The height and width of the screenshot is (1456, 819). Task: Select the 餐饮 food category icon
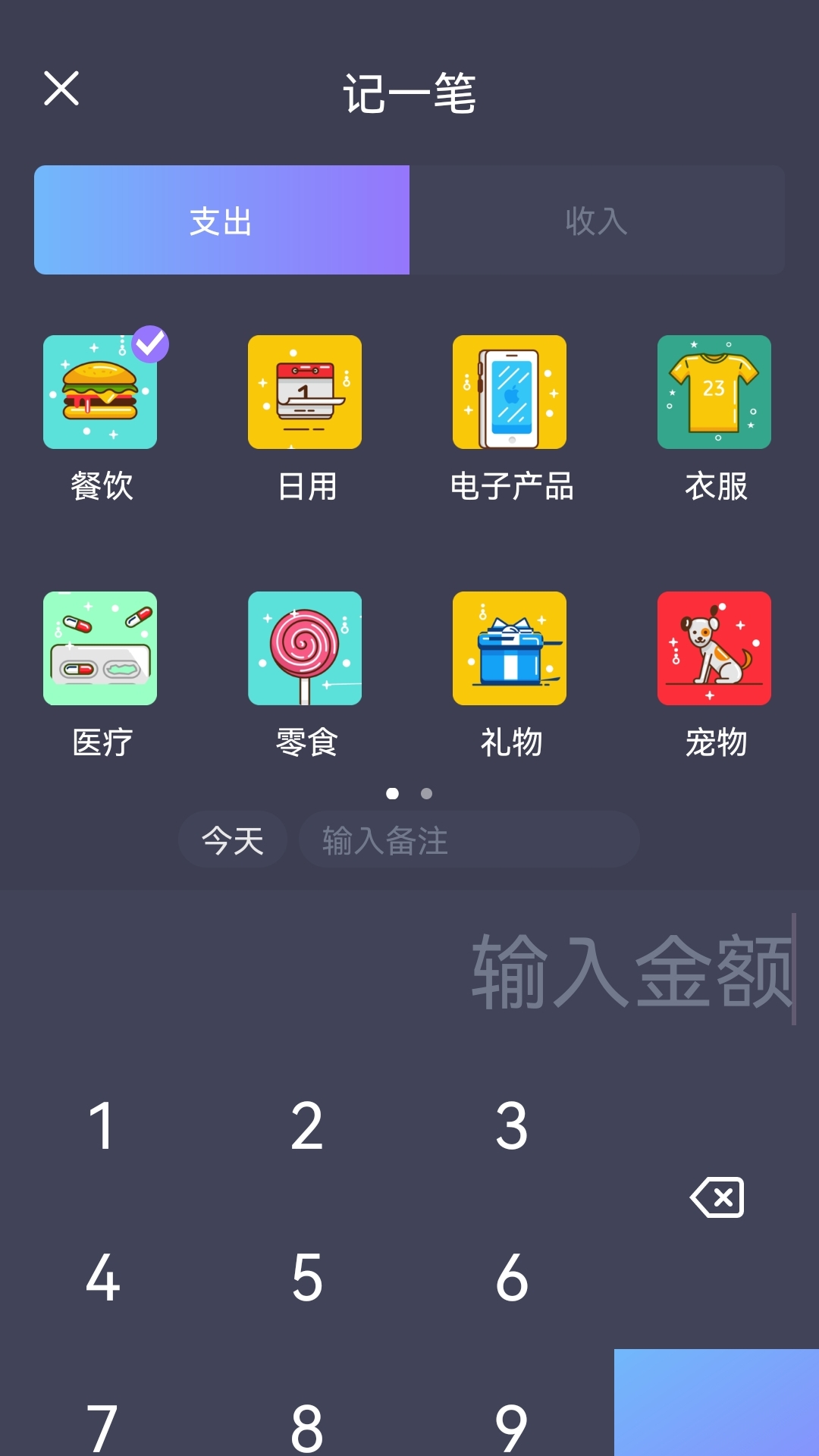click(x=100, y=392)
